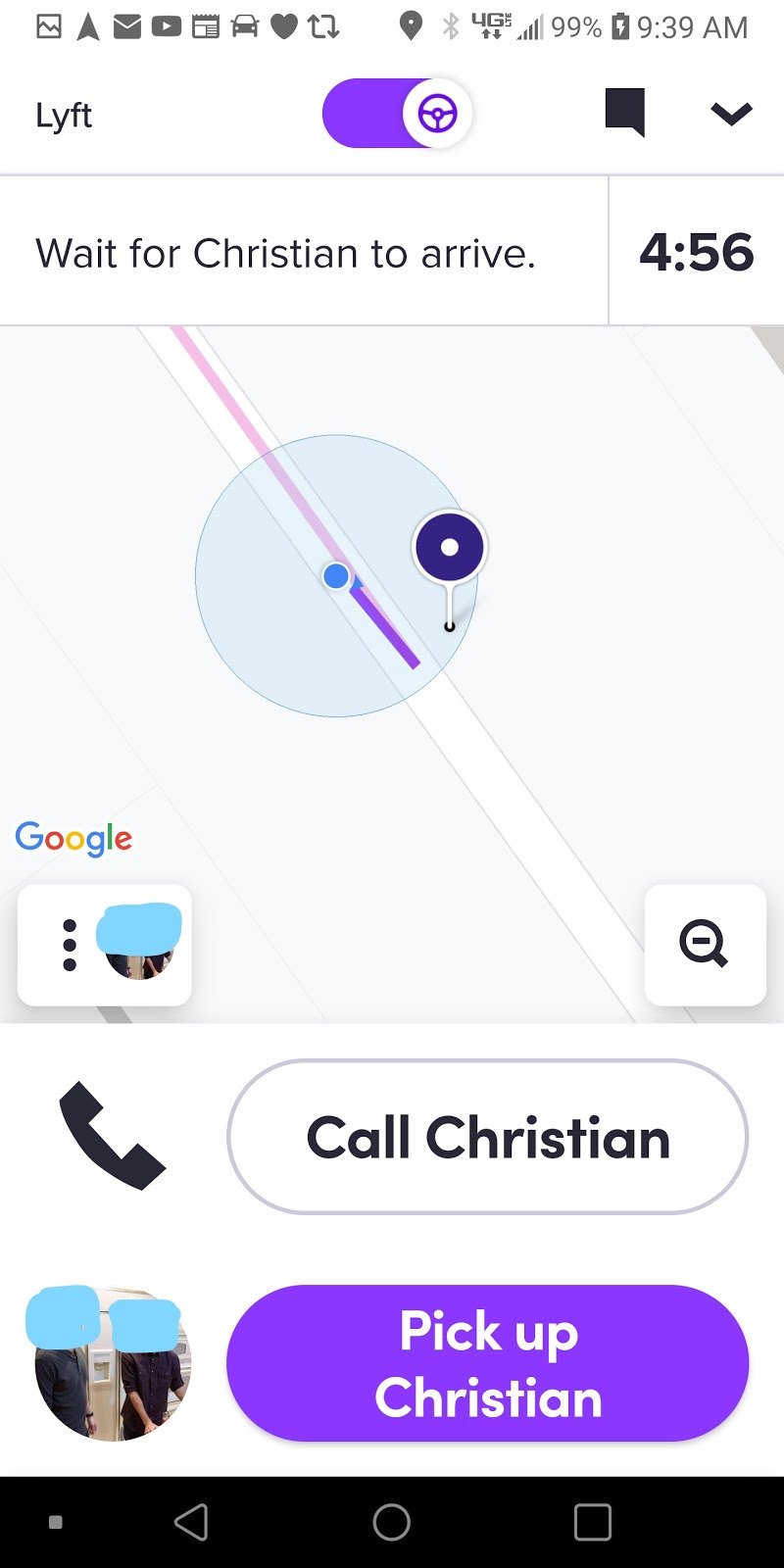
Task: Select the pickup location pin on map
Action: [449, 549]
